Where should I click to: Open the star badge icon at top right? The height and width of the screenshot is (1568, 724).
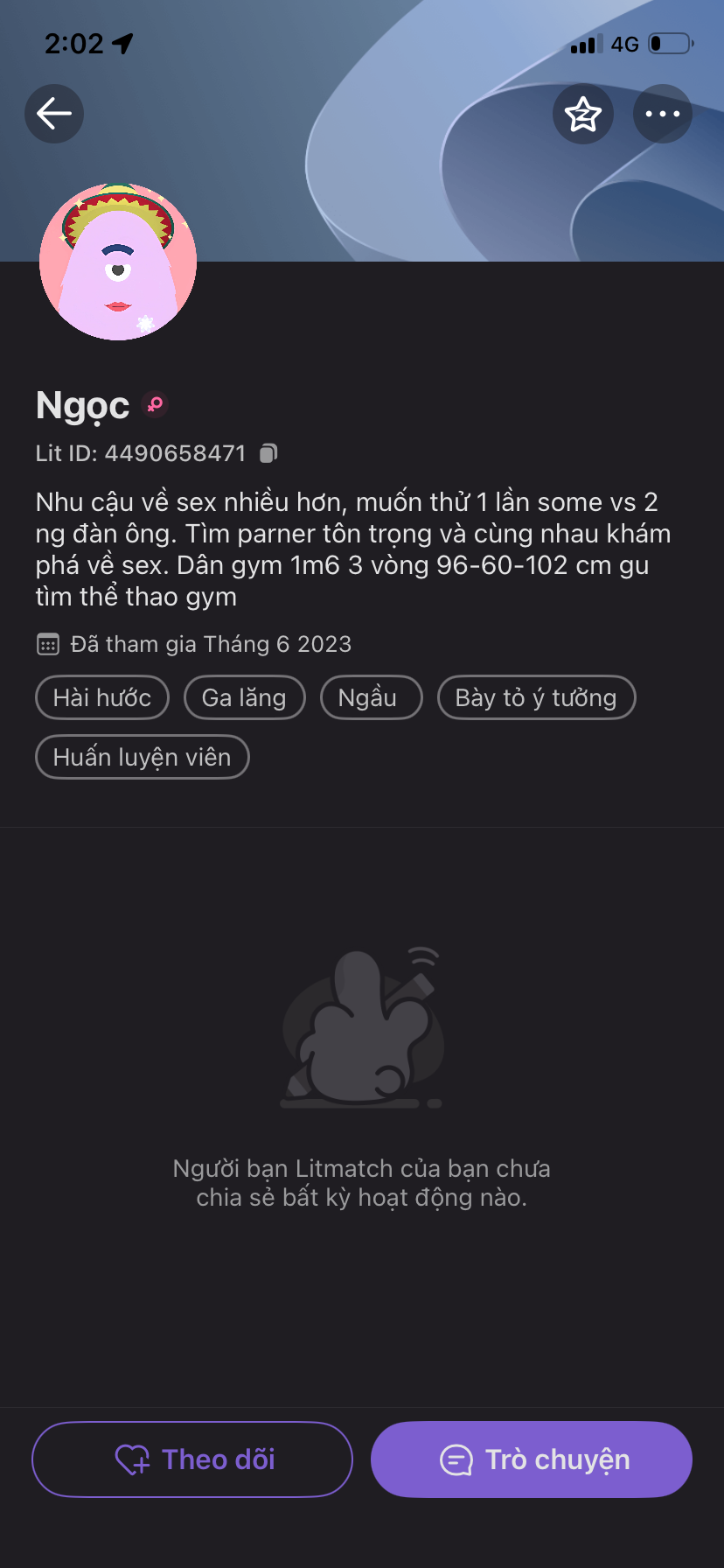pos(582,114)
